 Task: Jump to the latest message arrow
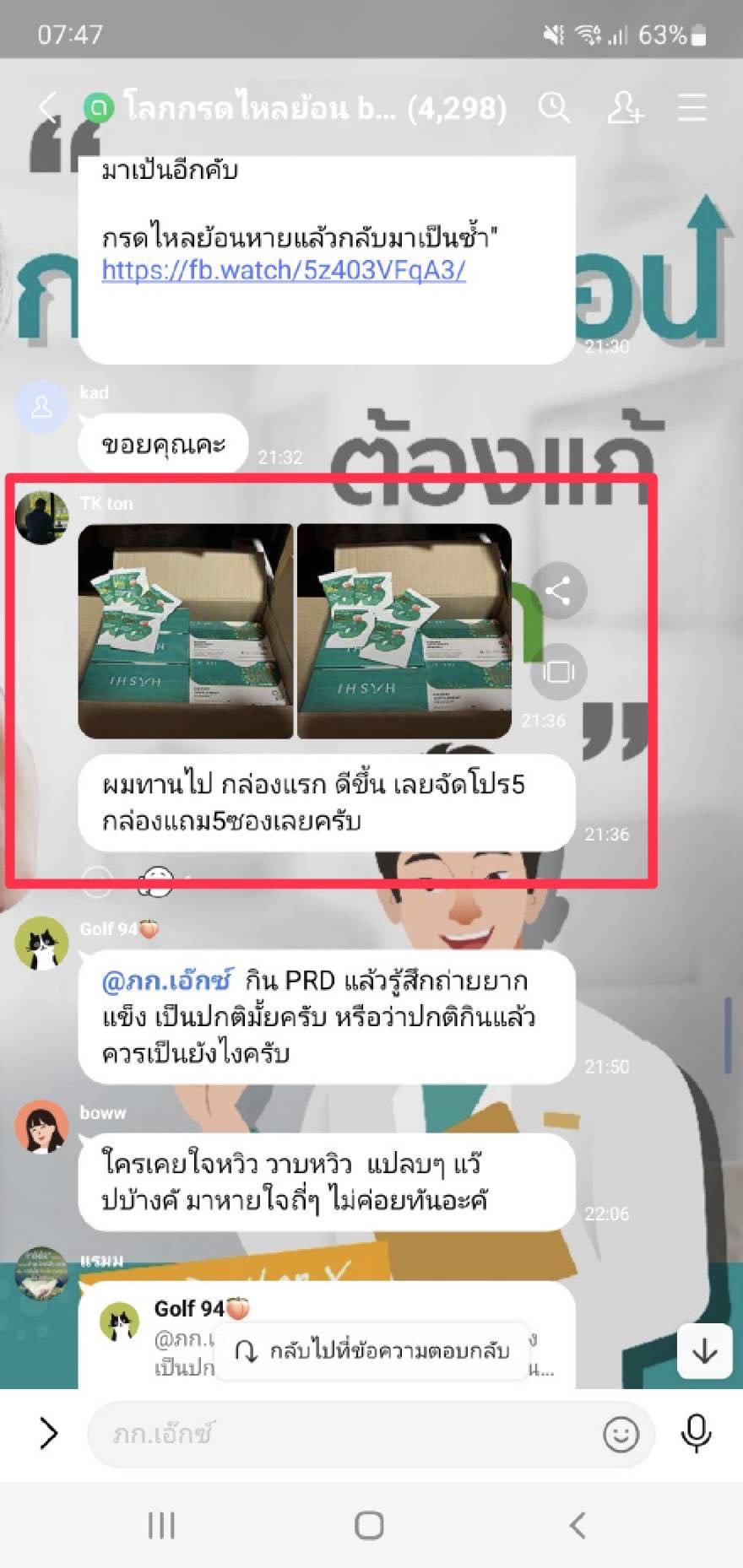(x=704, y=1351)
